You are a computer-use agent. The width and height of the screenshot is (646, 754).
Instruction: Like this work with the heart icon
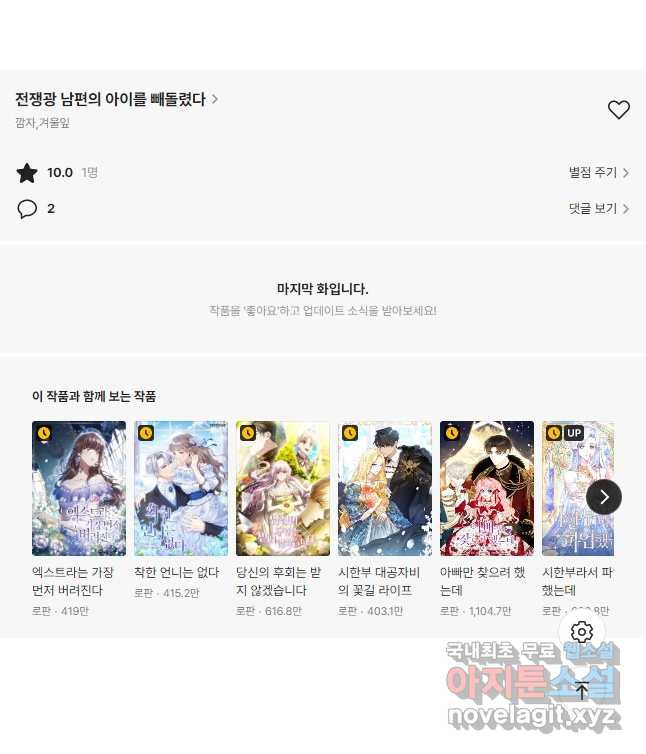click(619, 110)
